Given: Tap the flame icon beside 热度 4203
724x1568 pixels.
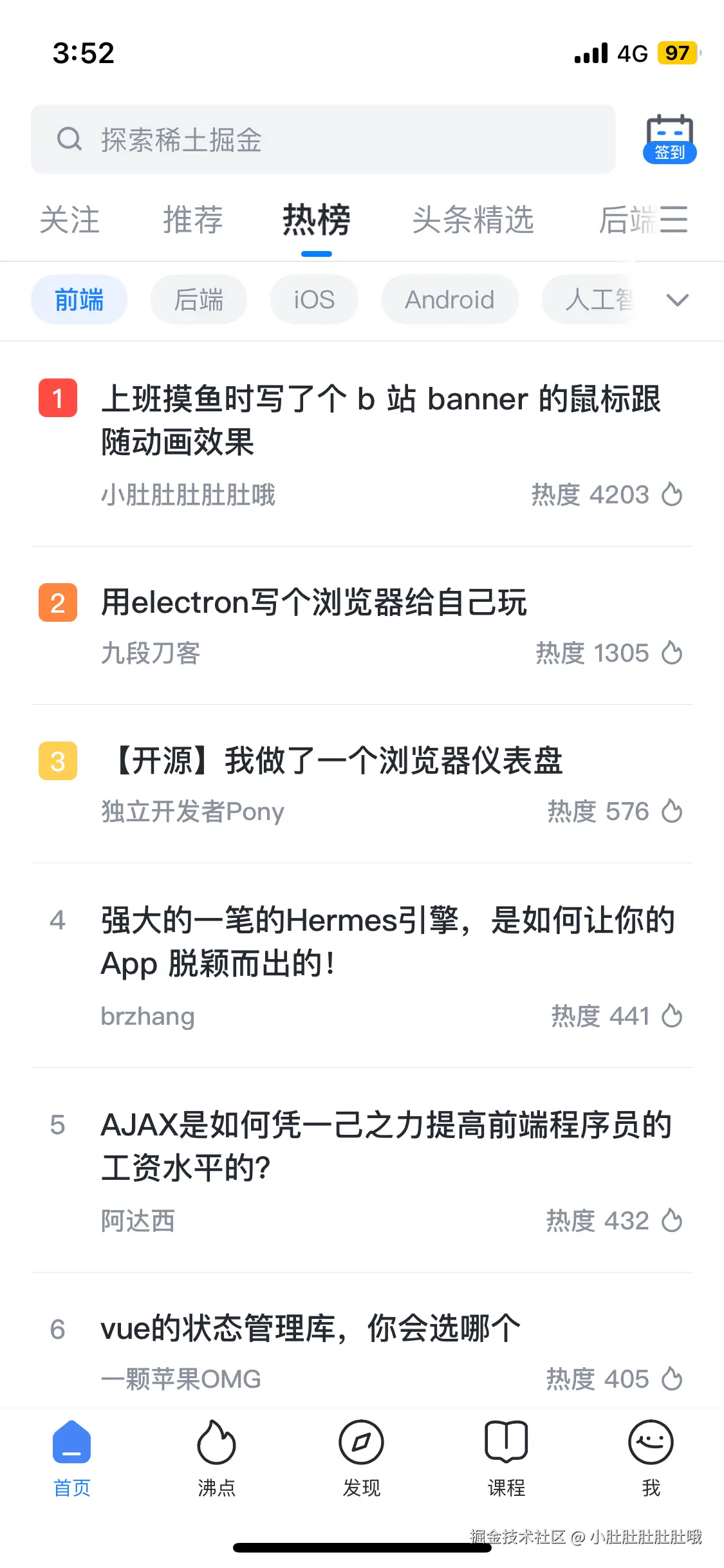Looking at the screenshot, I should pos(672,494).
